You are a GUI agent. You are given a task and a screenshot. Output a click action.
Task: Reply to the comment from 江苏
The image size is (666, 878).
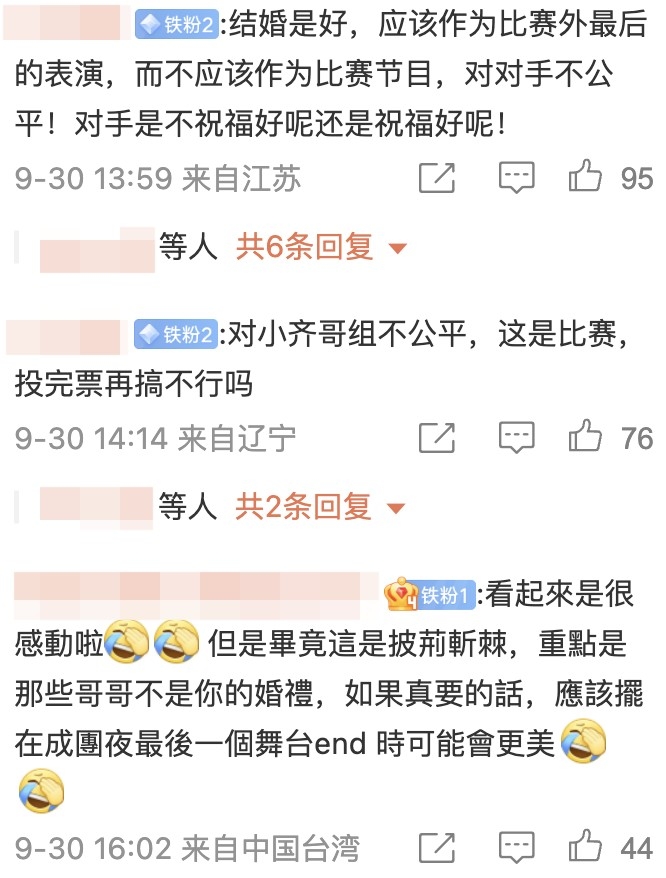(516, 179)
